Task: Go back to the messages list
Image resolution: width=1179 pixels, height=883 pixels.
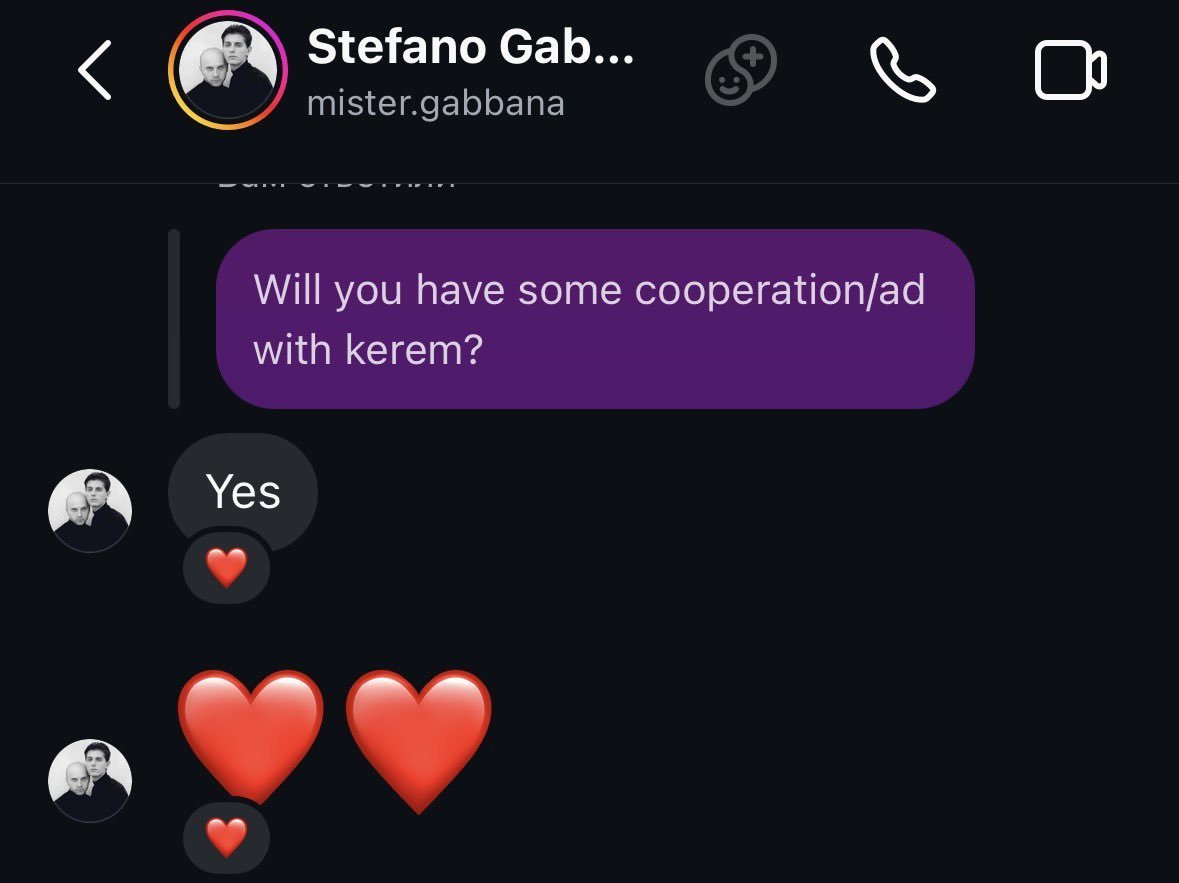Action: click(95, 71)
